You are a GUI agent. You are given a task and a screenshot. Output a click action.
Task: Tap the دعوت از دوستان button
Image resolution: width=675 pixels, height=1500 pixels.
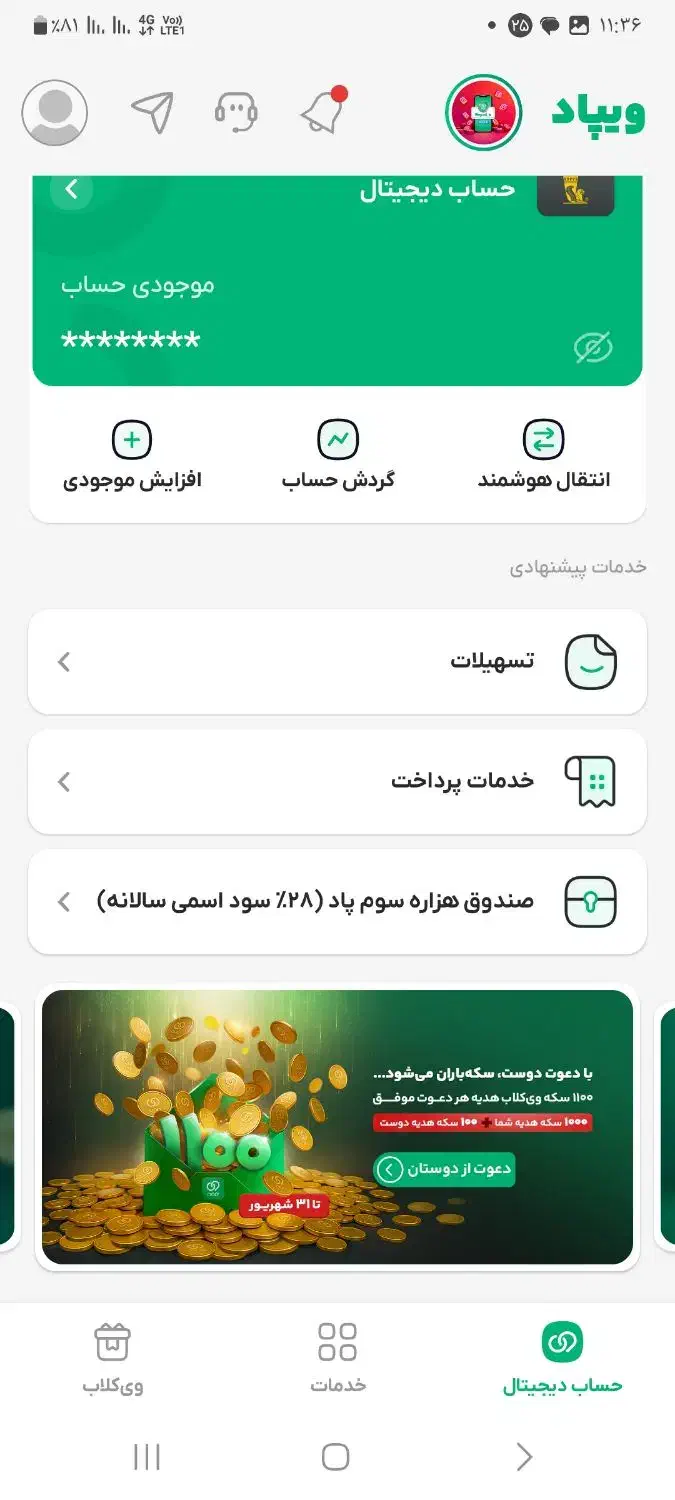pos(444,1169)
